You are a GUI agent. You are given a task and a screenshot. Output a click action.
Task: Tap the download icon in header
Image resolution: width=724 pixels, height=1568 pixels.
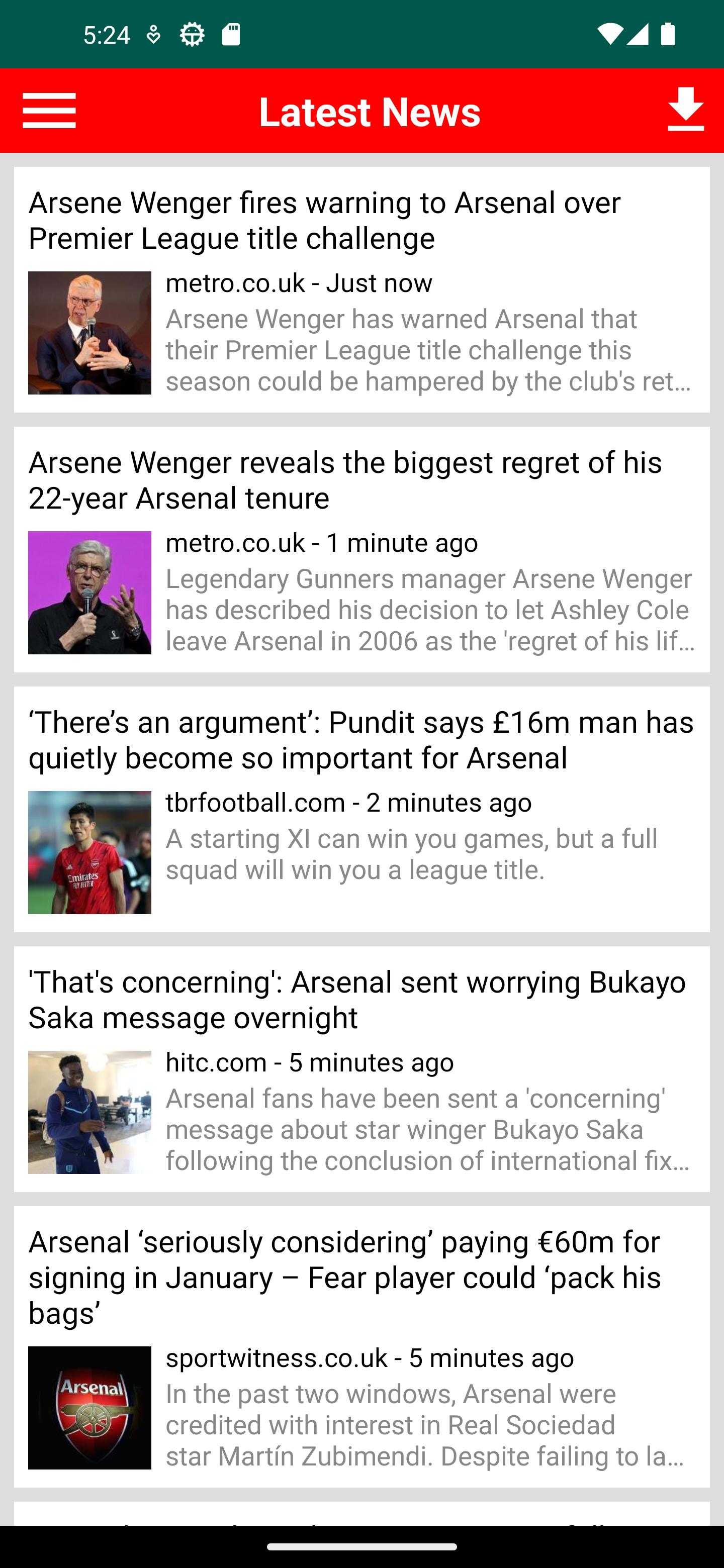click(x=686, y=110)
